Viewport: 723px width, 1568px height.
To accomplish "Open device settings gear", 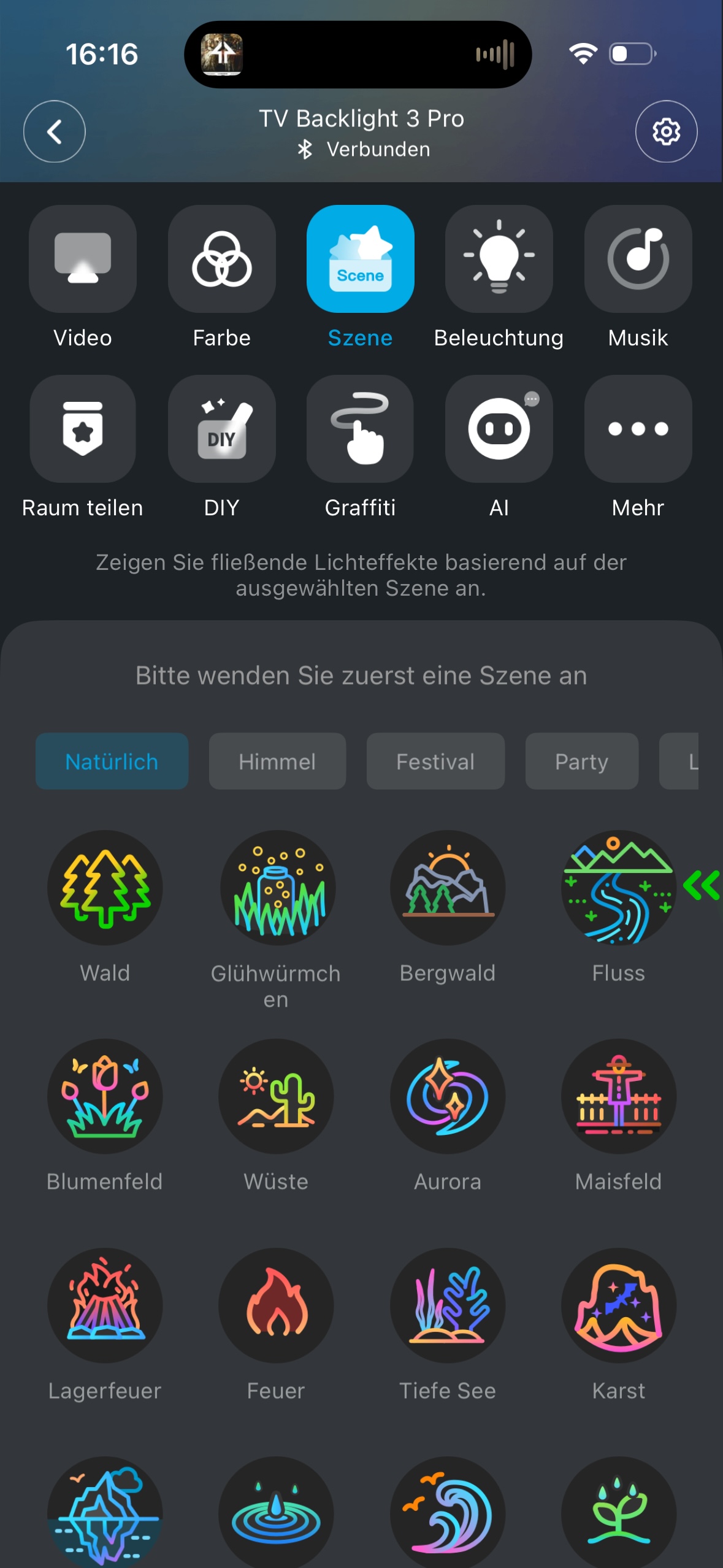I will tap(666, 131).
